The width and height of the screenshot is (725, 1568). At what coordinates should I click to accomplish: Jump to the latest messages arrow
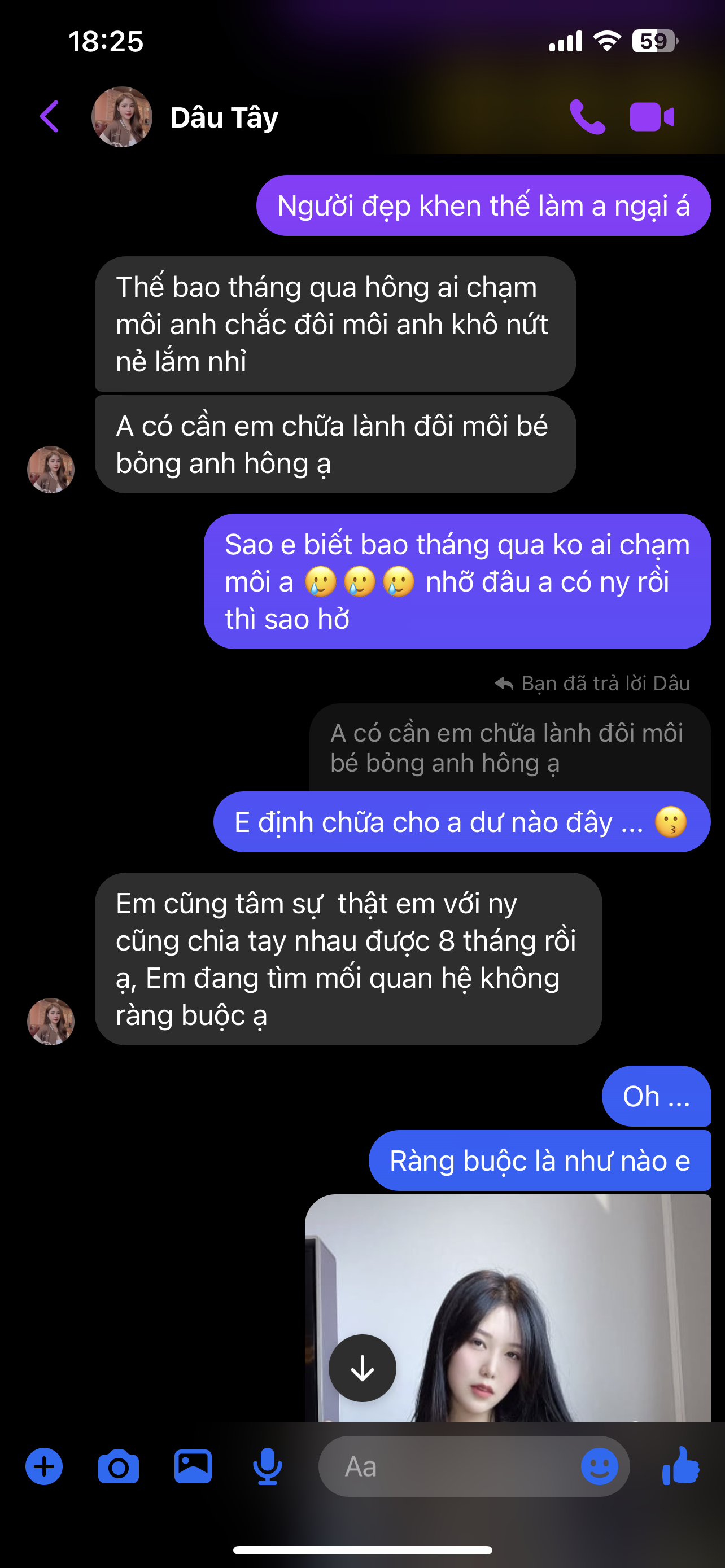362,1368
